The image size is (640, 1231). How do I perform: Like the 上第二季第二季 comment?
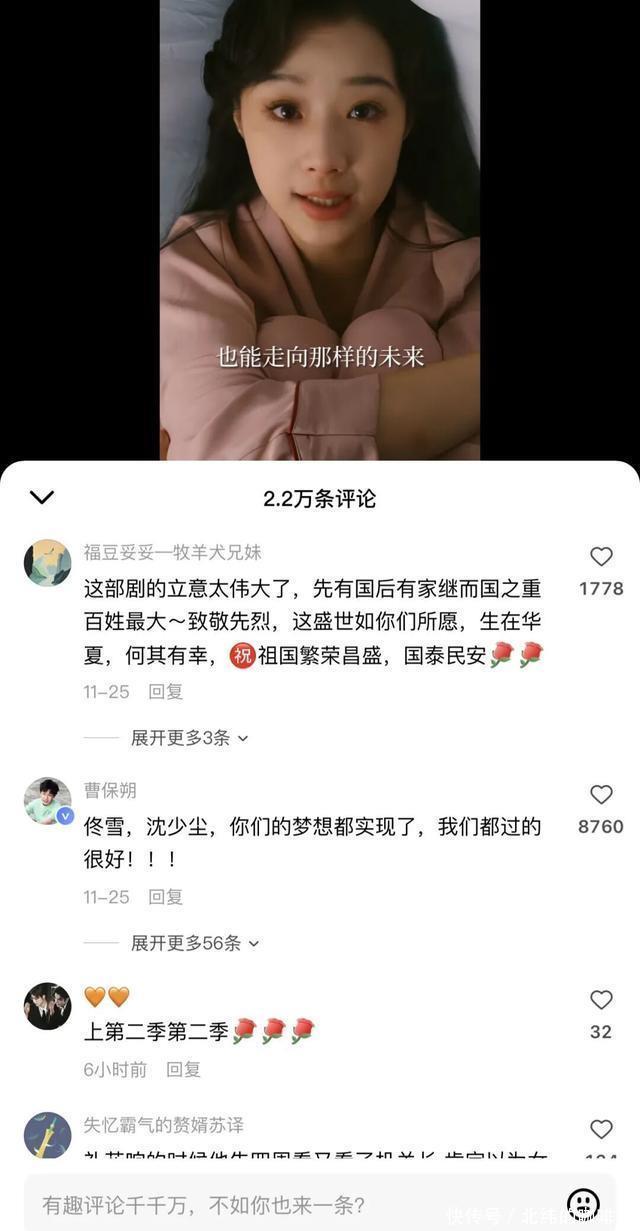coord(601,1001)
